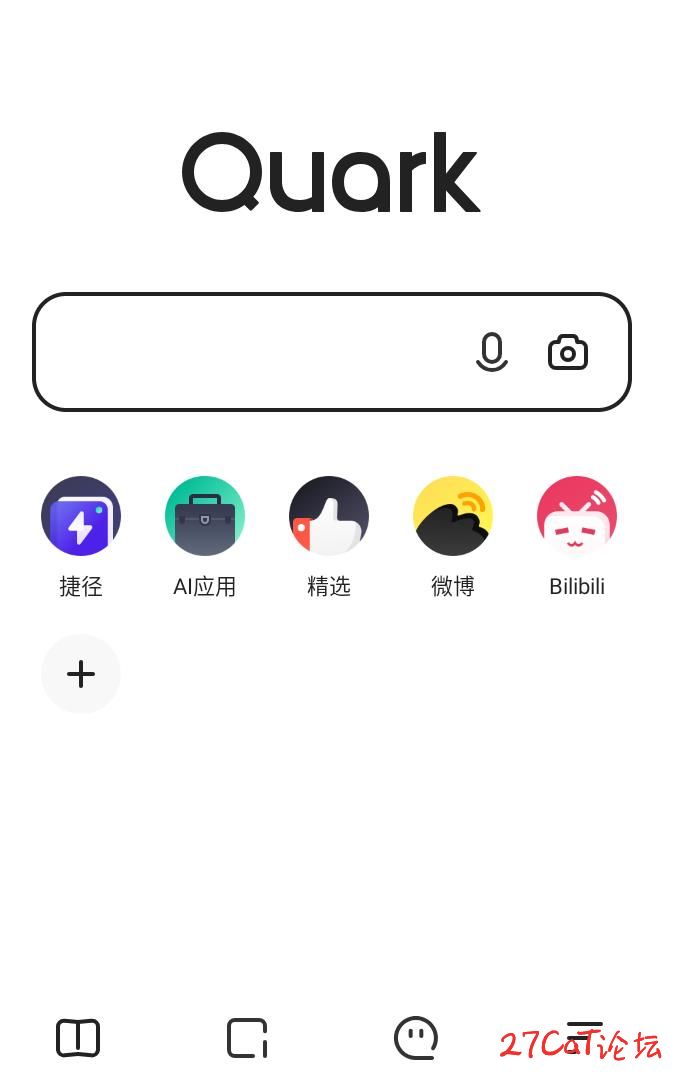Screen dimensions: 677x1086
Task: Open the bottom hamburger menu
Action: (584, 1036)
